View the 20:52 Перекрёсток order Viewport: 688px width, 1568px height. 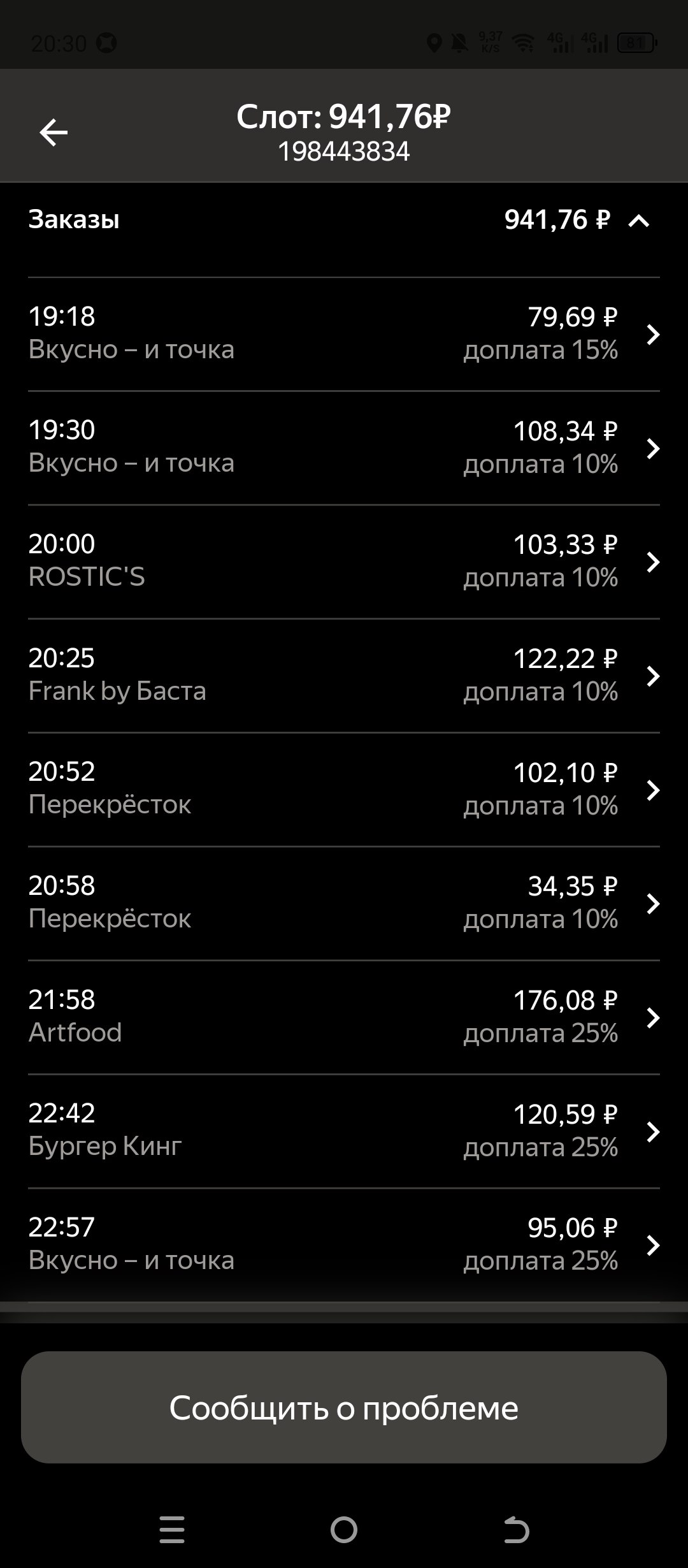[x=344, y=789]
